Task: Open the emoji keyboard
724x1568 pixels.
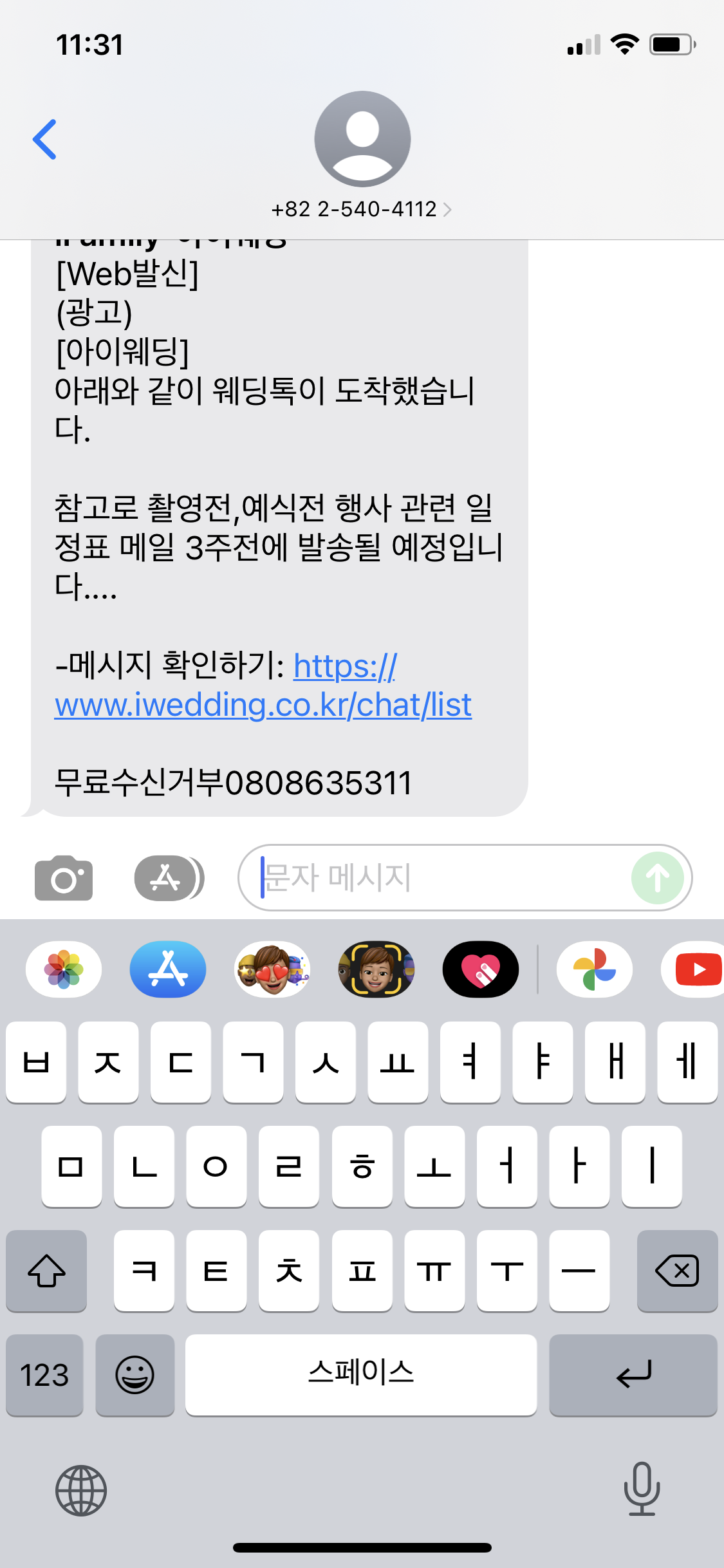Action: pyautogui.click(x=135, y=1375)
